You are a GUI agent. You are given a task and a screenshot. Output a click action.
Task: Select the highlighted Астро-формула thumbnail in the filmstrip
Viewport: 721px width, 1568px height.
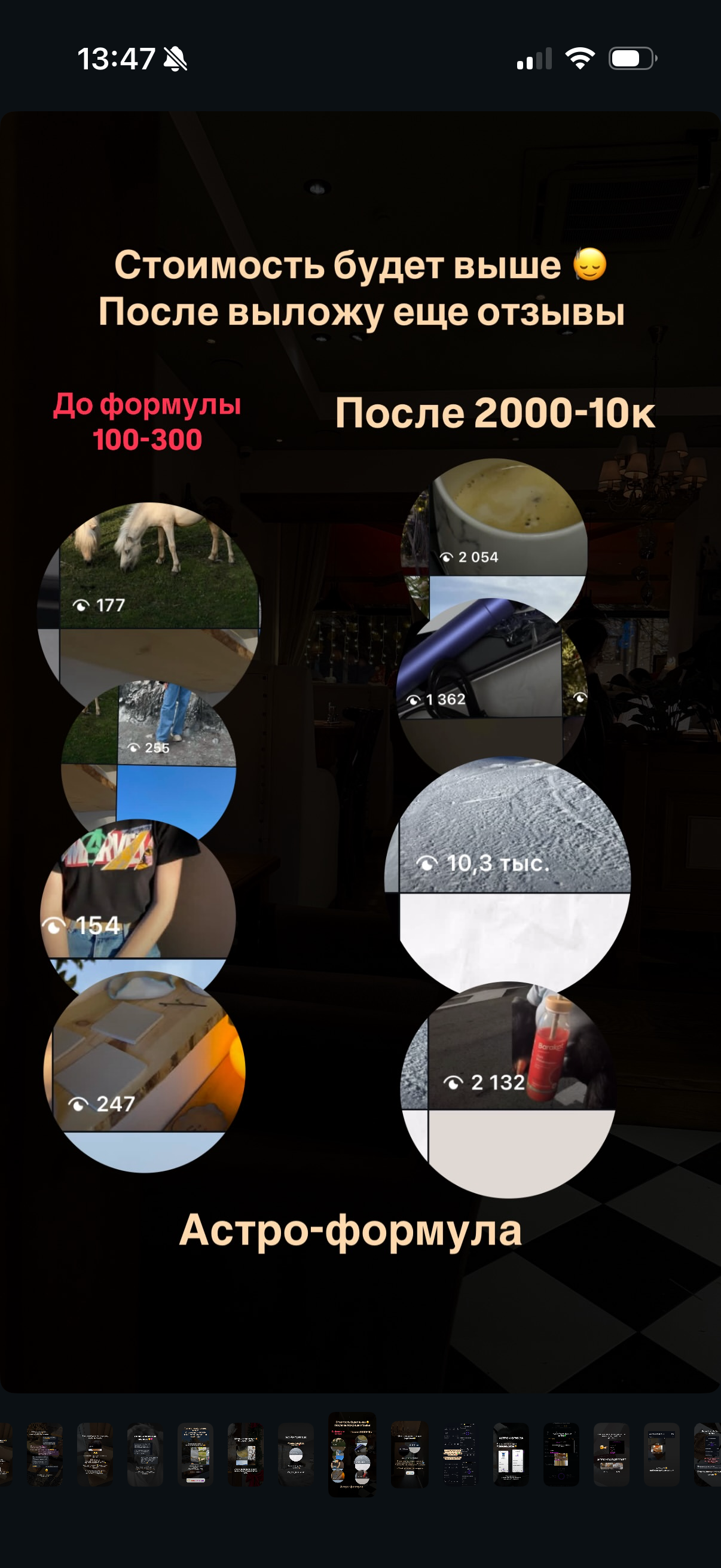(352, 1454)
